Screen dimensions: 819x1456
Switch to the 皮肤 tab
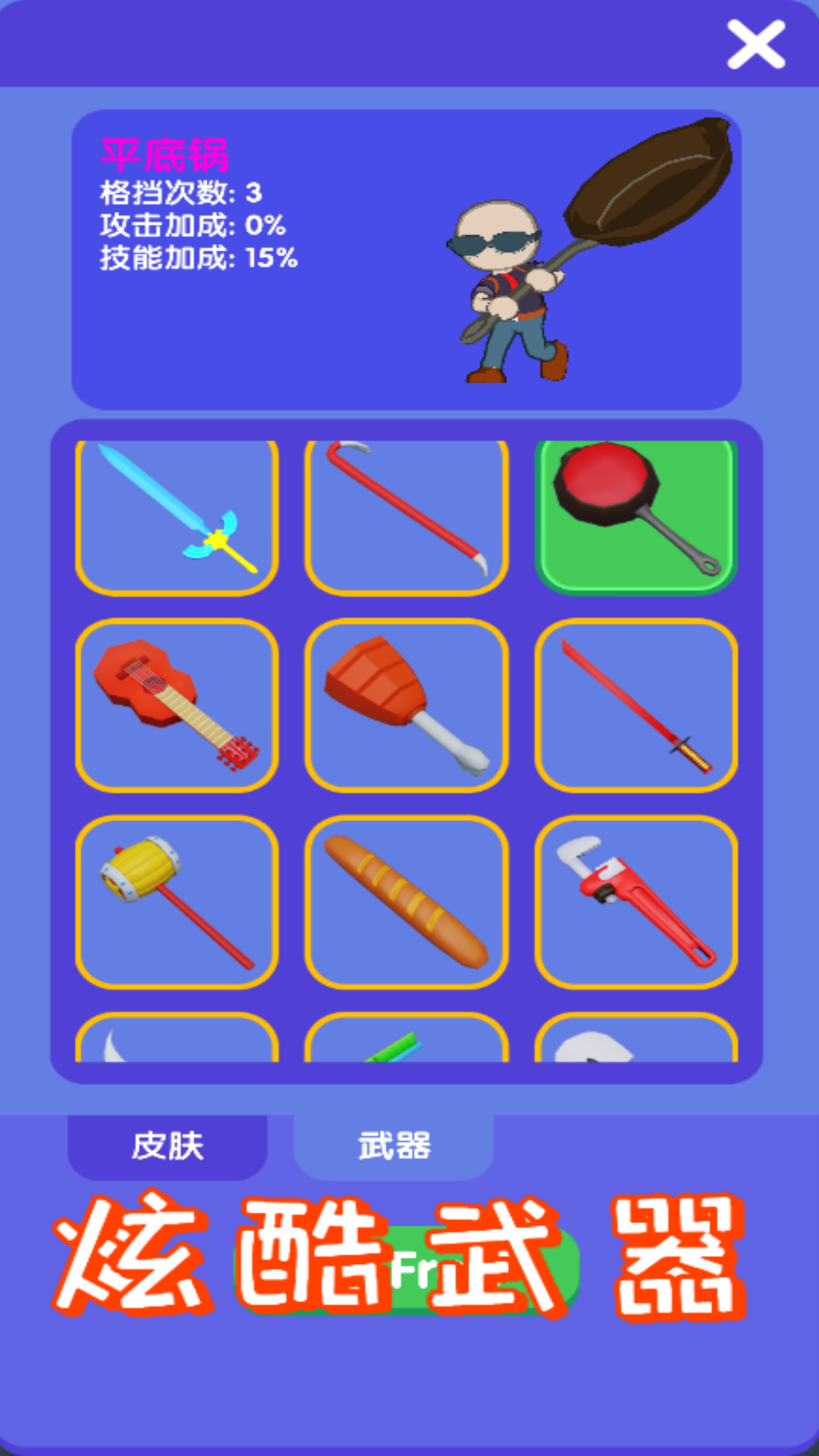tap(167, 1146)
